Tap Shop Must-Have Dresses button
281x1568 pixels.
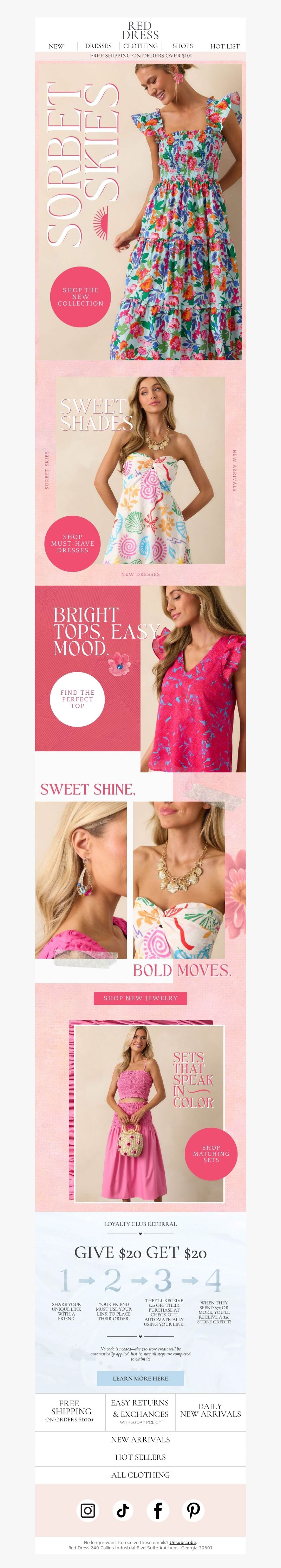[72, 544]
